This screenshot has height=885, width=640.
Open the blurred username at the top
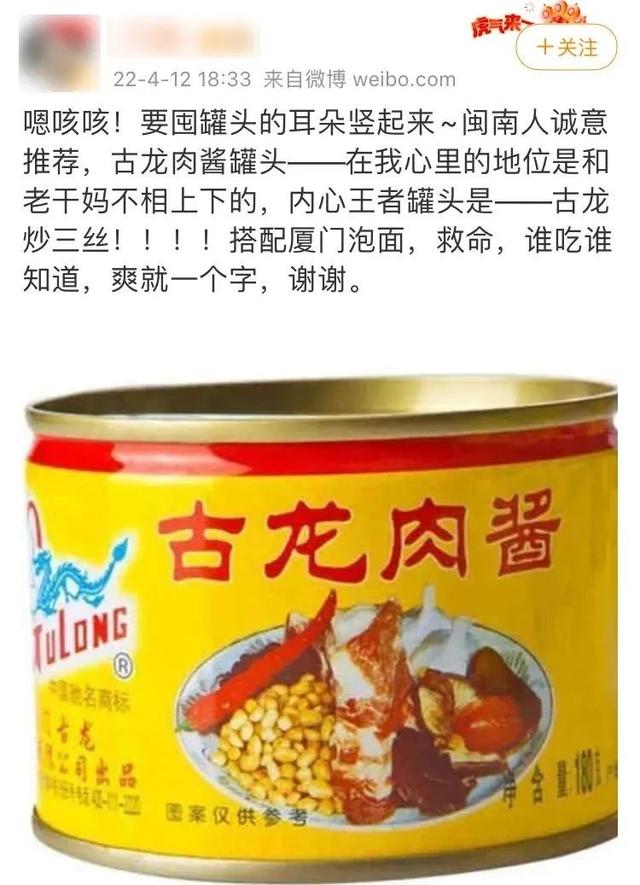point(185,40)
